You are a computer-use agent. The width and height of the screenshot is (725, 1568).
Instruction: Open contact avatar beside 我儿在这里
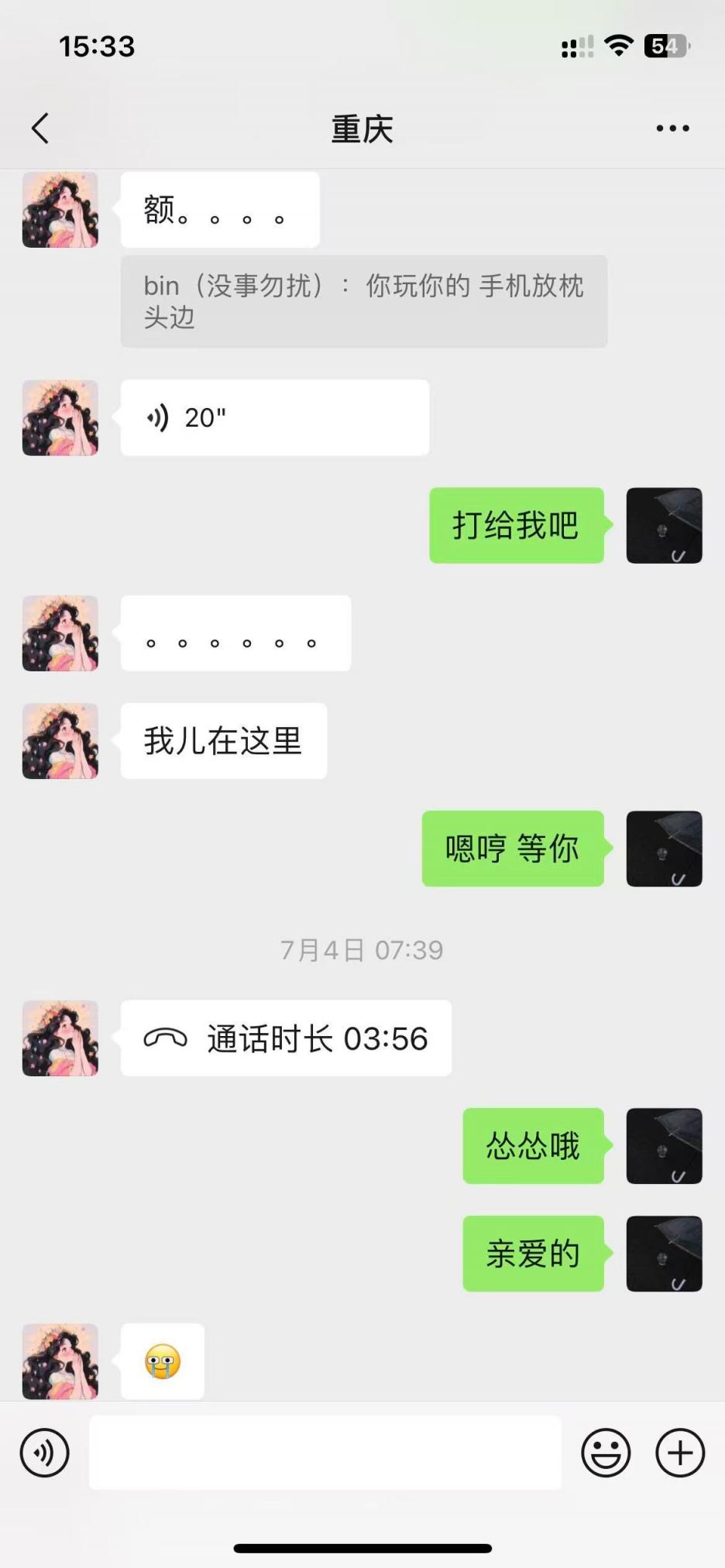click(x=60, y=741)
